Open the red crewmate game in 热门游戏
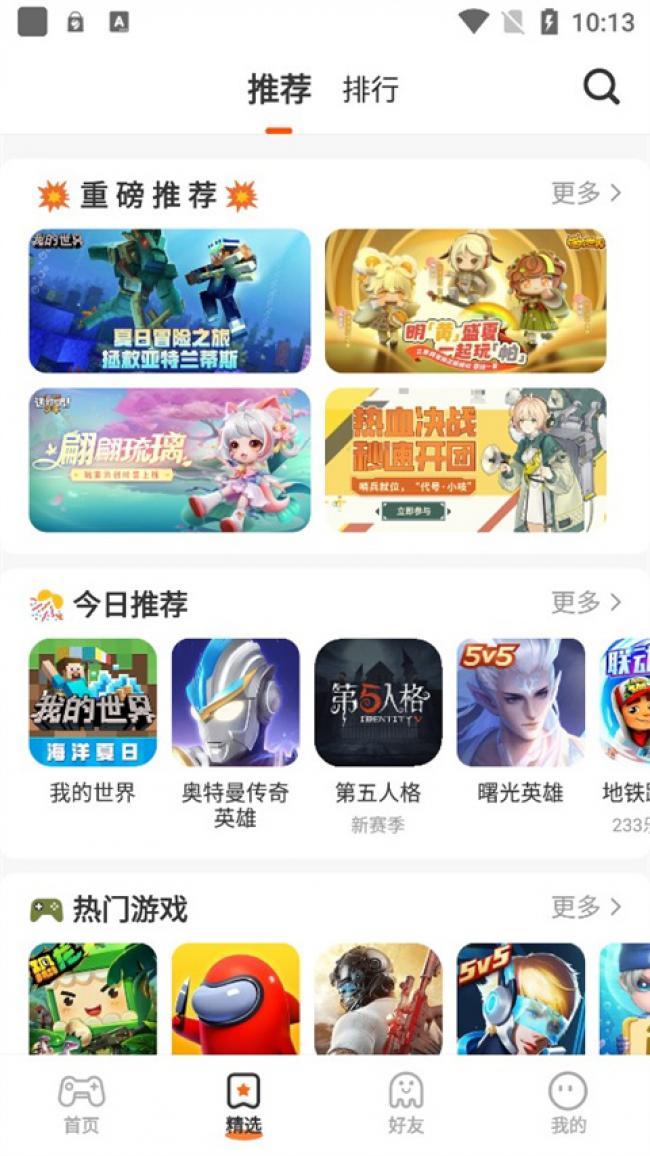Screen dimensions: 650x1156 click(235, 998)
